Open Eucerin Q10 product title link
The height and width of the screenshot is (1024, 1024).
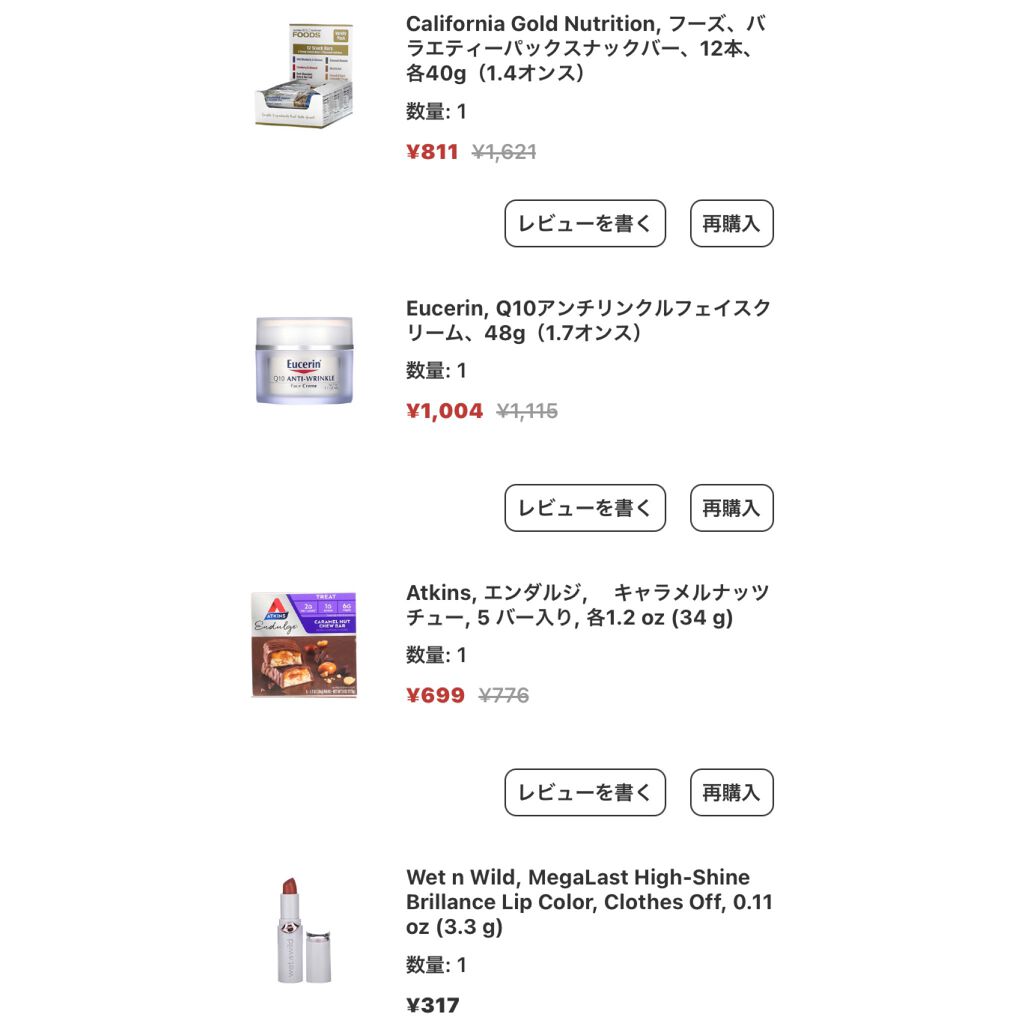[x=588, y=320]
